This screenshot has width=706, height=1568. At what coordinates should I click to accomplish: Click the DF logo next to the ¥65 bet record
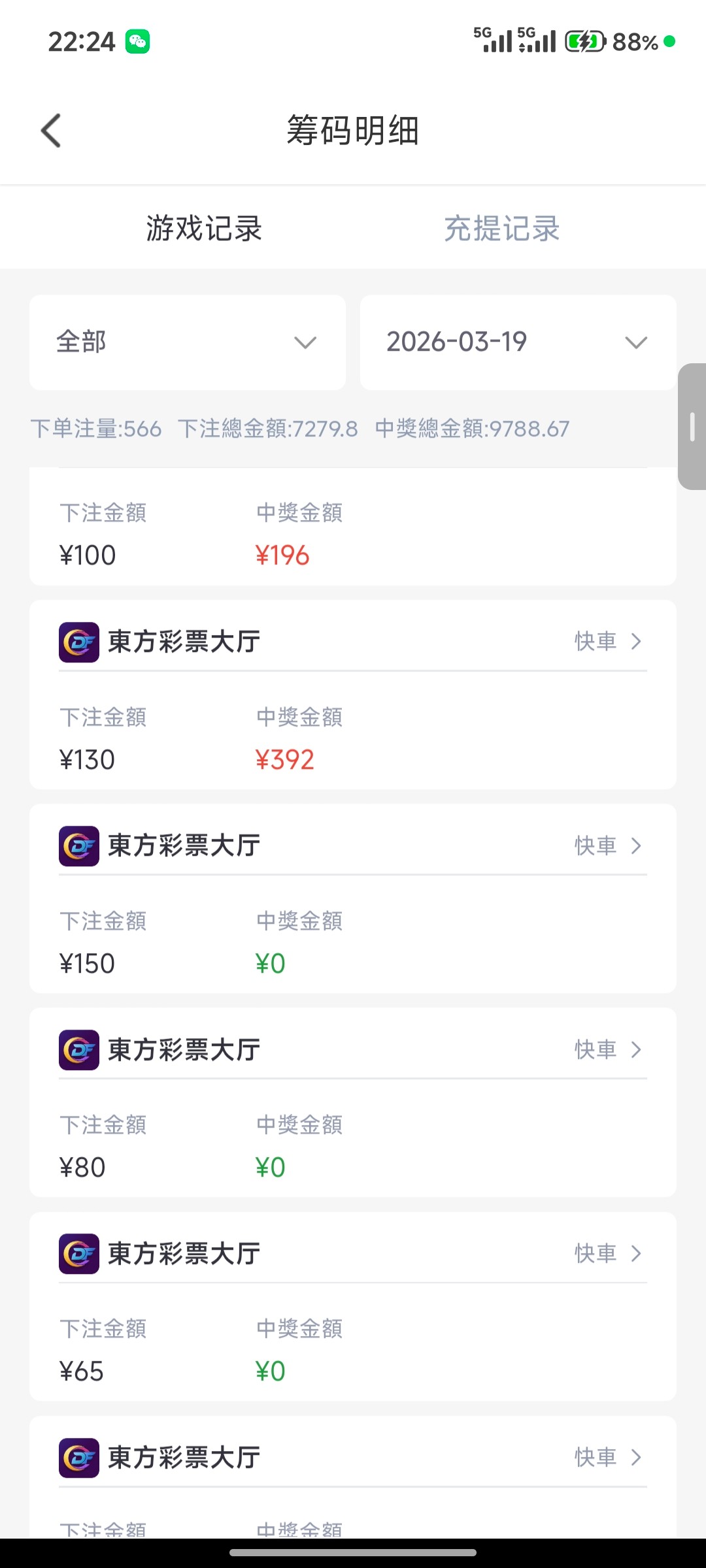tap(78, 1253)
